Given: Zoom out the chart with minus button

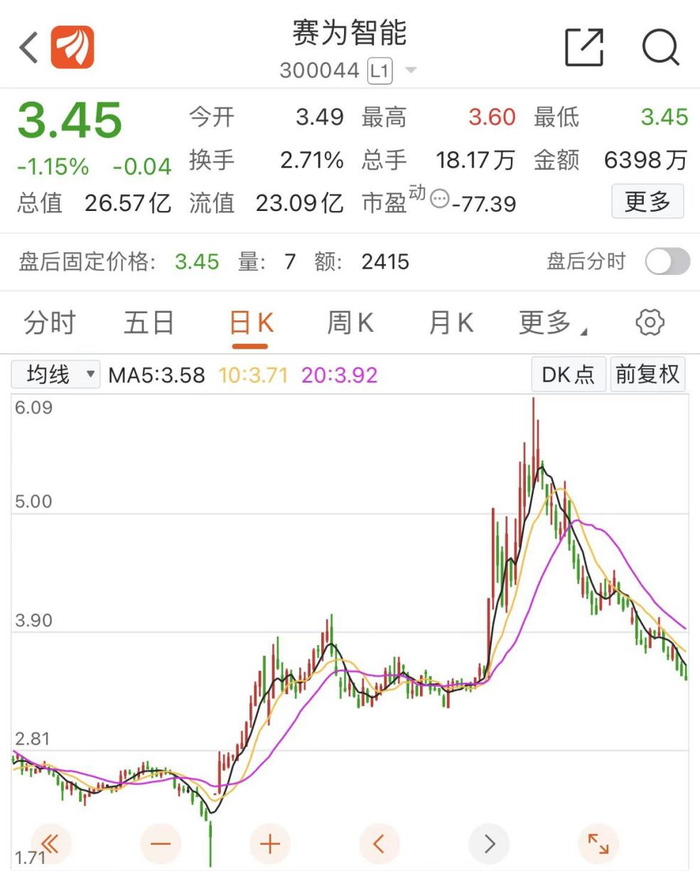Looking at the screenshot, I should pos(161,844).
